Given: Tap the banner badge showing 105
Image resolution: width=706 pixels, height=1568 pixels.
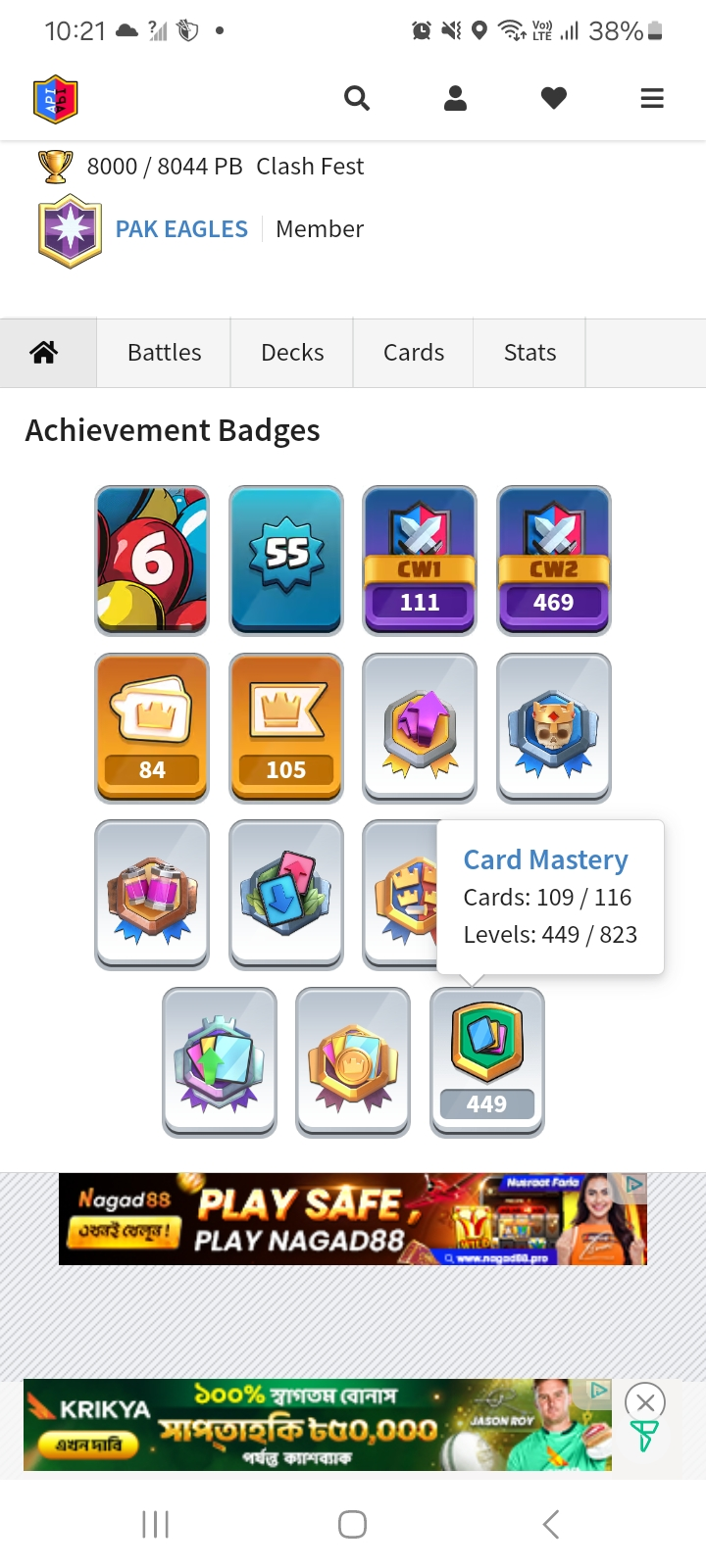Looking at the screenshot, I should tap(286, 727).
